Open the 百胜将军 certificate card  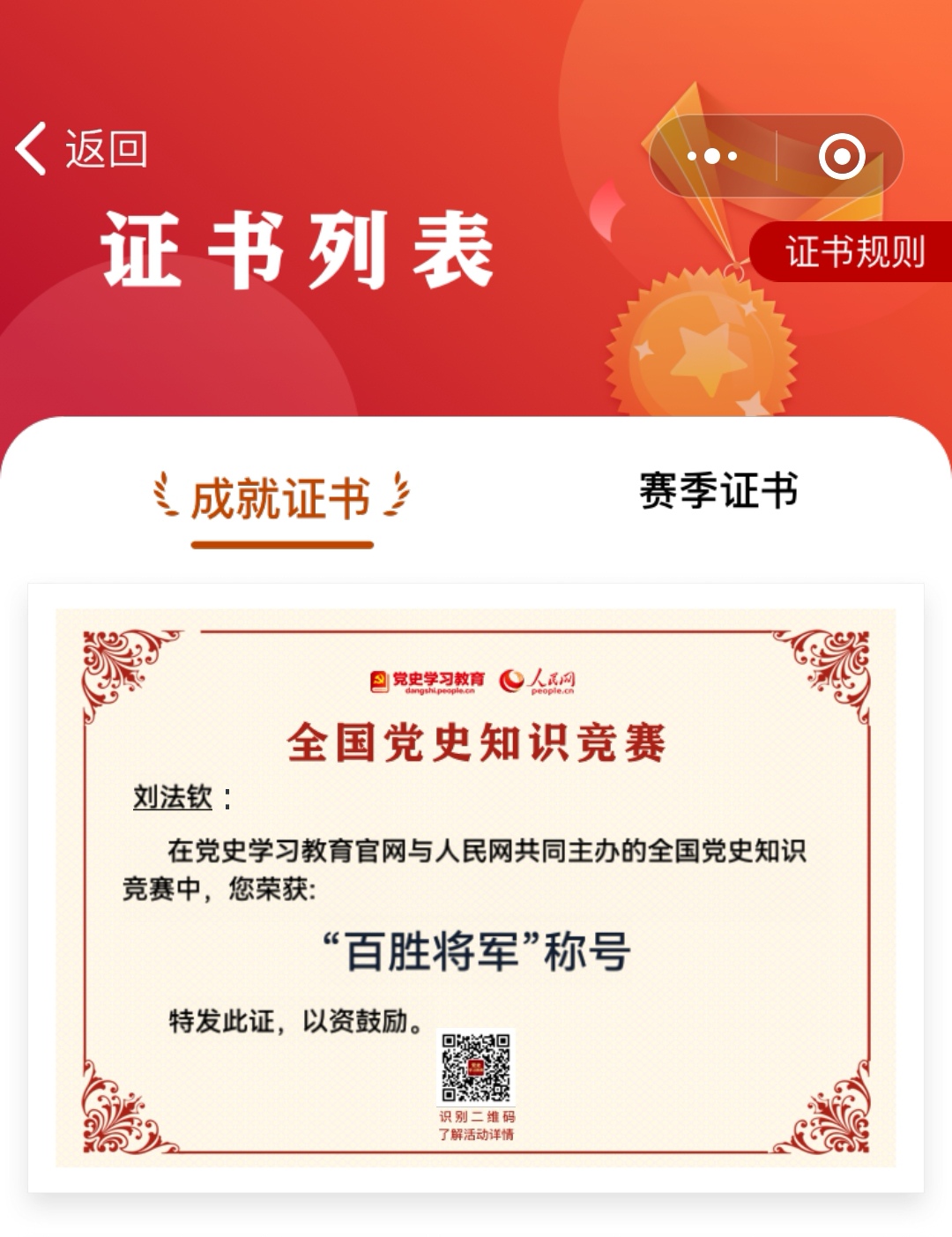[x=476, y=887]
